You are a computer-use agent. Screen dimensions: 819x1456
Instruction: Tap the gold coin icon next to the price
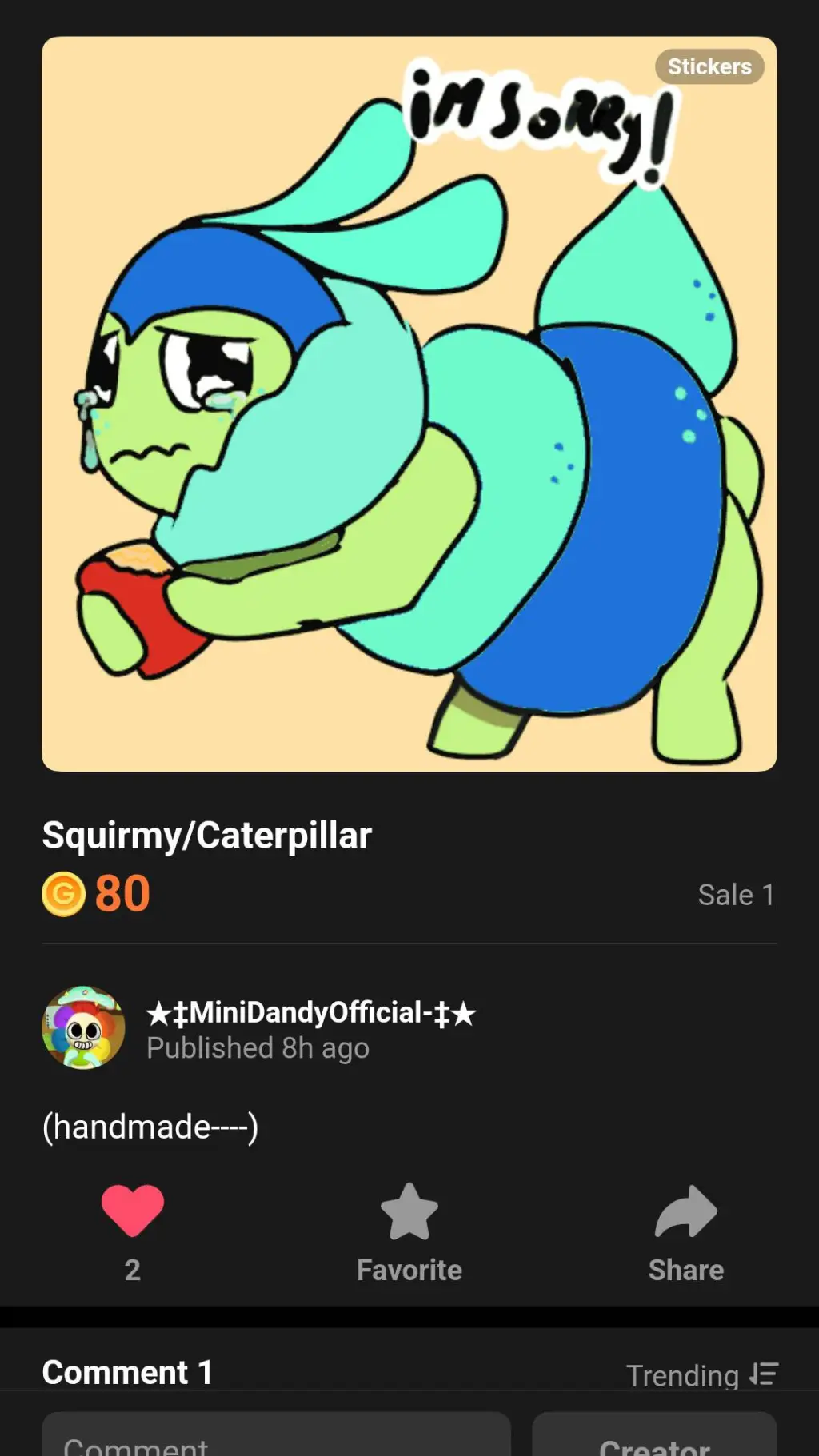[63, 893]
